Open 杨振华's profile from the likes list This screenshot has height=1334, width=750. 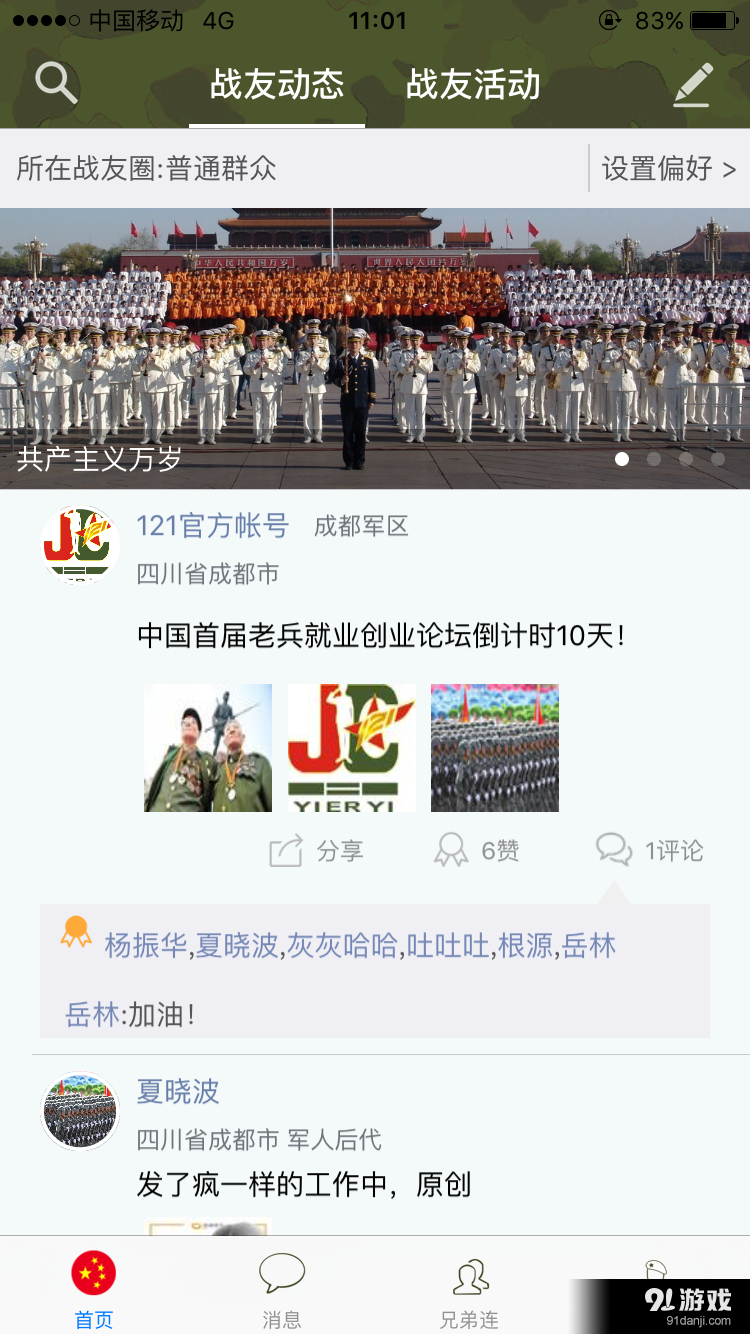pos(146,945)
